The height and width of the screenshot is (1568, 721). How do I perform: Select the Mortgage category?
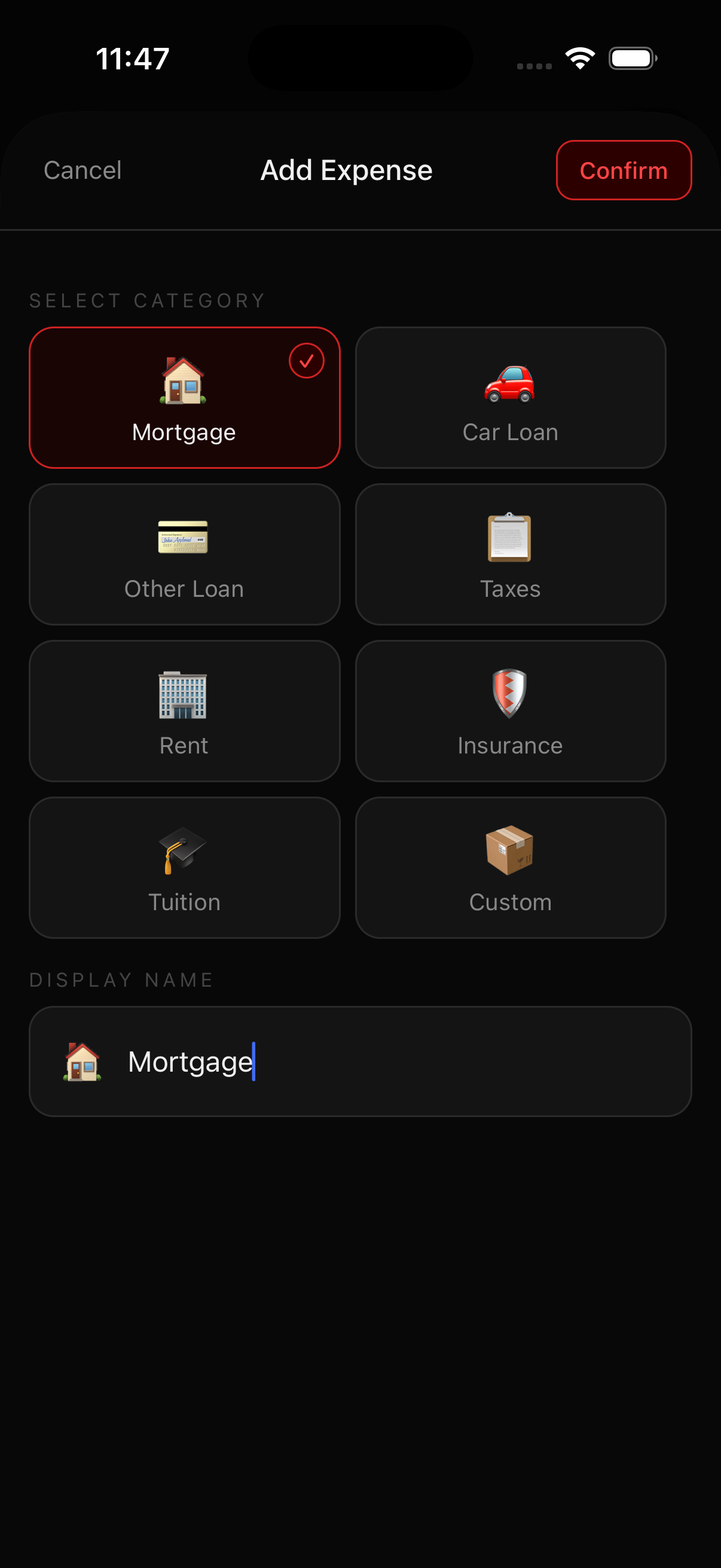tap(184, 398)
